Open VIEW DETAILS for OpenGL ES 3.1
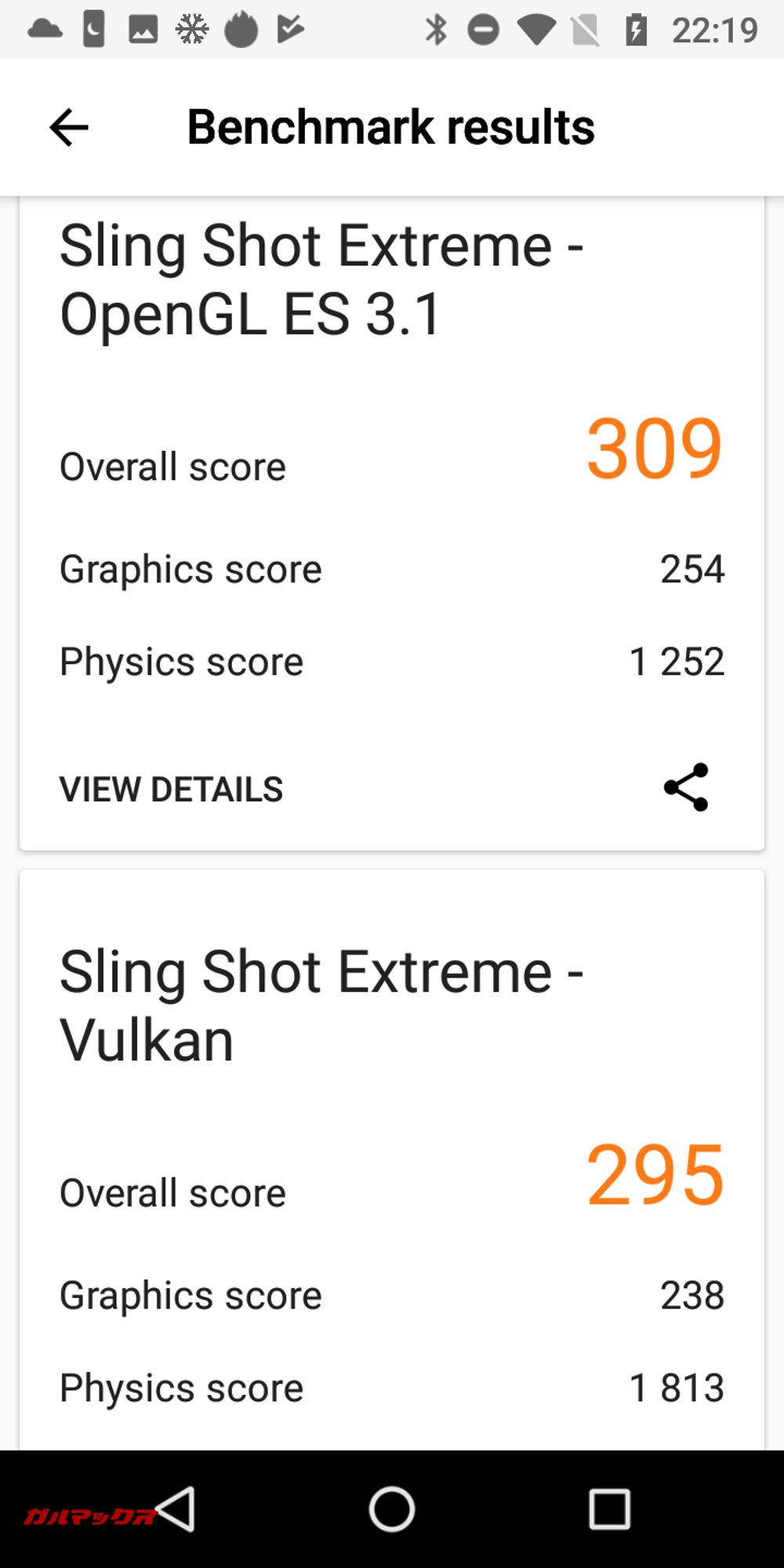This screenshot has width=784, height=1568. (171, 789)
